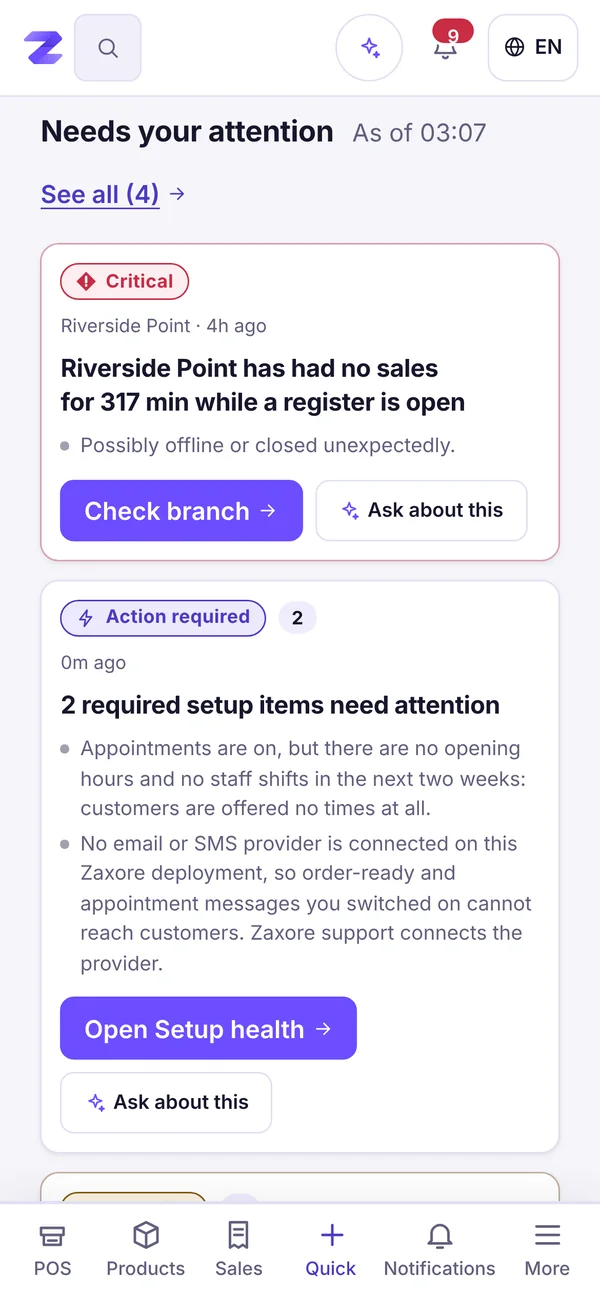600x1298 pixels.
Task: Open Setup health
Action: pos(208,1028)
